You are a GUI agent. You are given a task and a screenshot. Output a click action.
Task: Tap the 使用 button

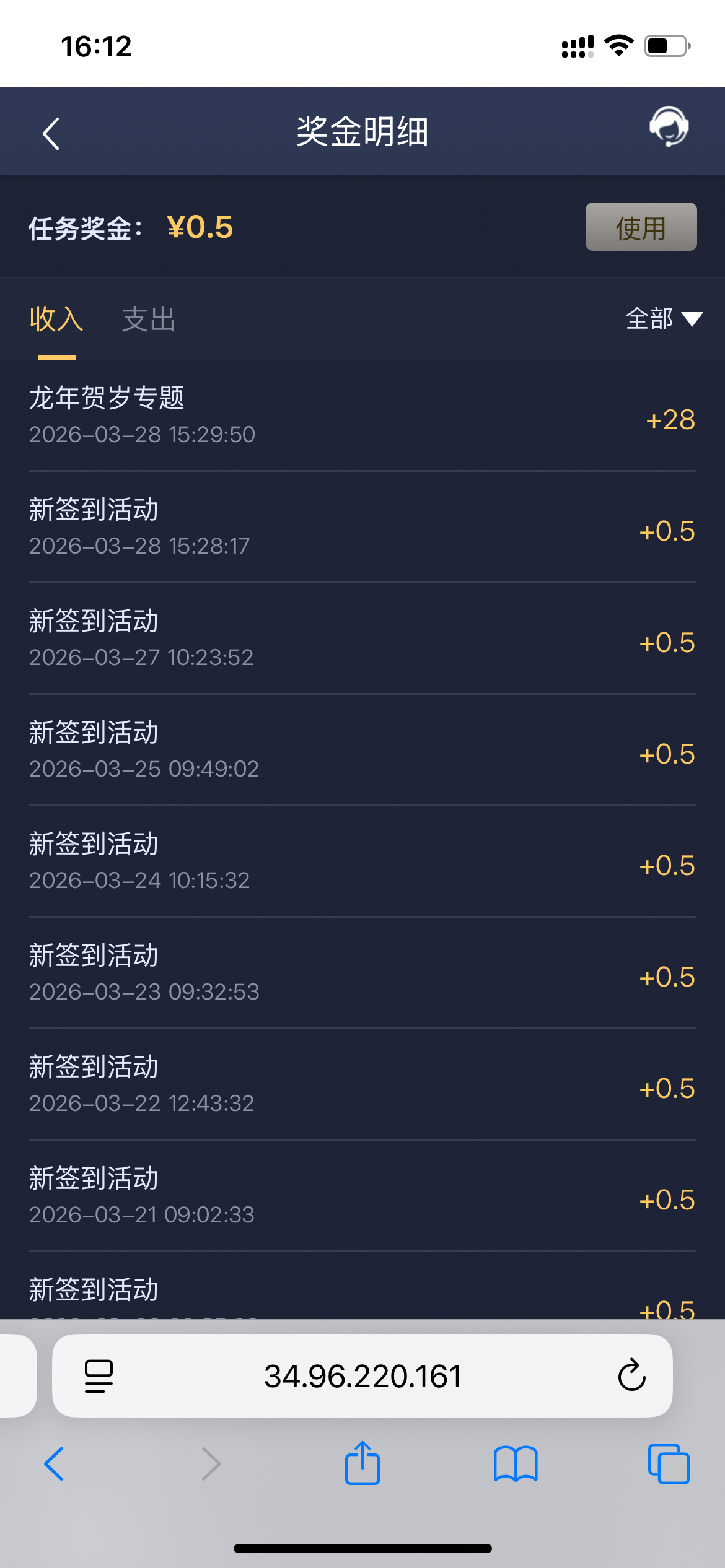point(641,227)
